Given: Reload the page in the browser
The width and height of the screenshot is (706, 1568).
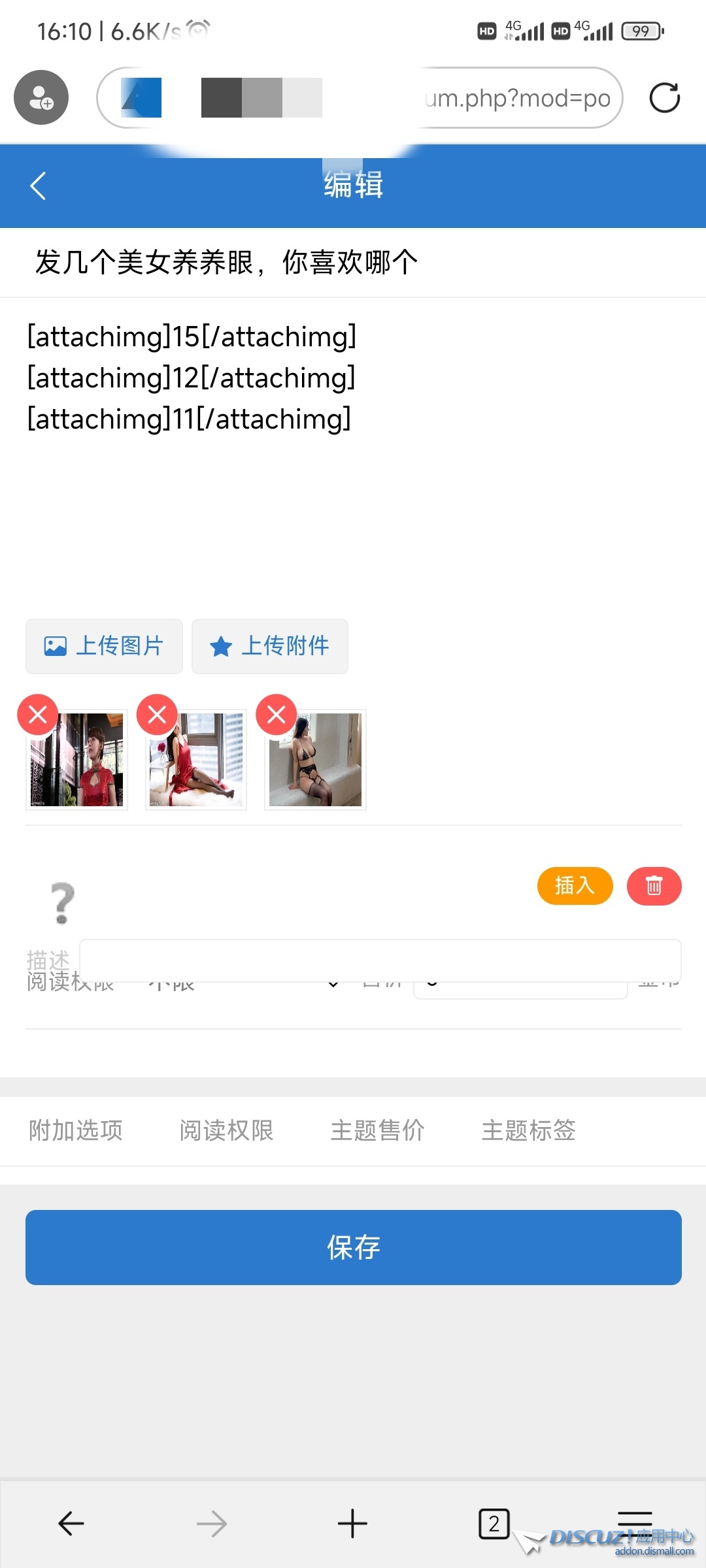Looking at the screenshot, I should pyautogui.click(x=664, y=98).
